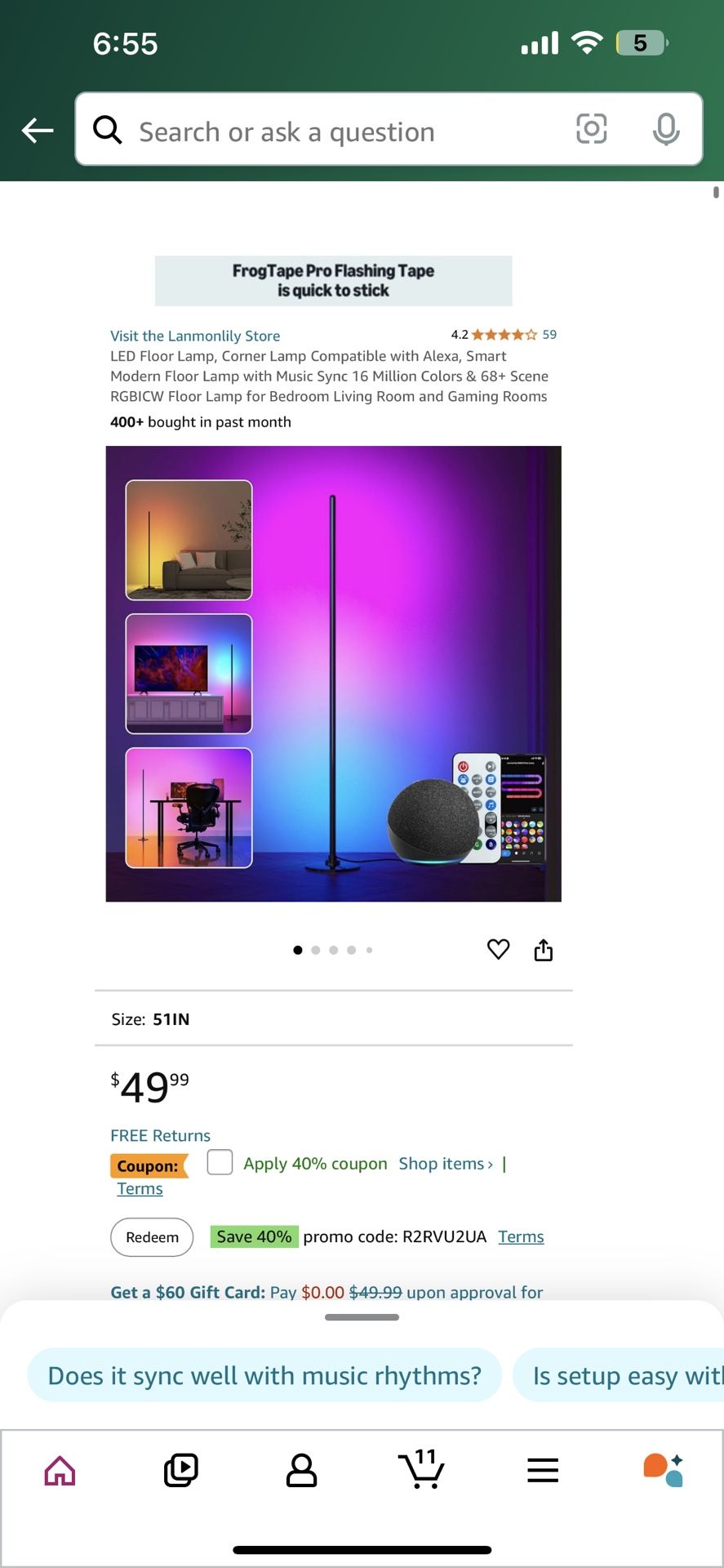Open the cart with 11 items

pos(422,1471)
